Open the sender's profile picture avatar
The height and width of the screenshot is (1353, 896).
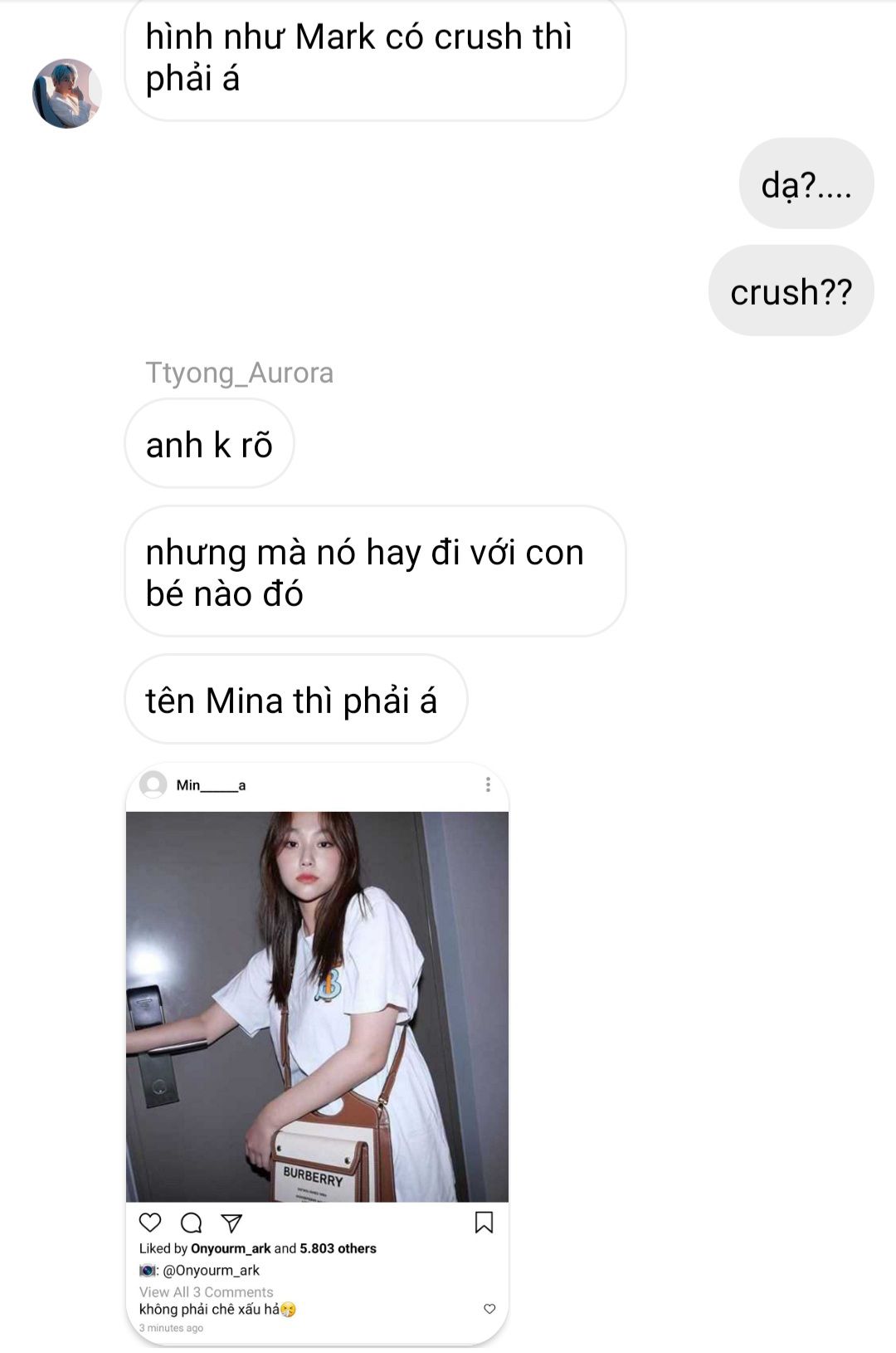67,93
